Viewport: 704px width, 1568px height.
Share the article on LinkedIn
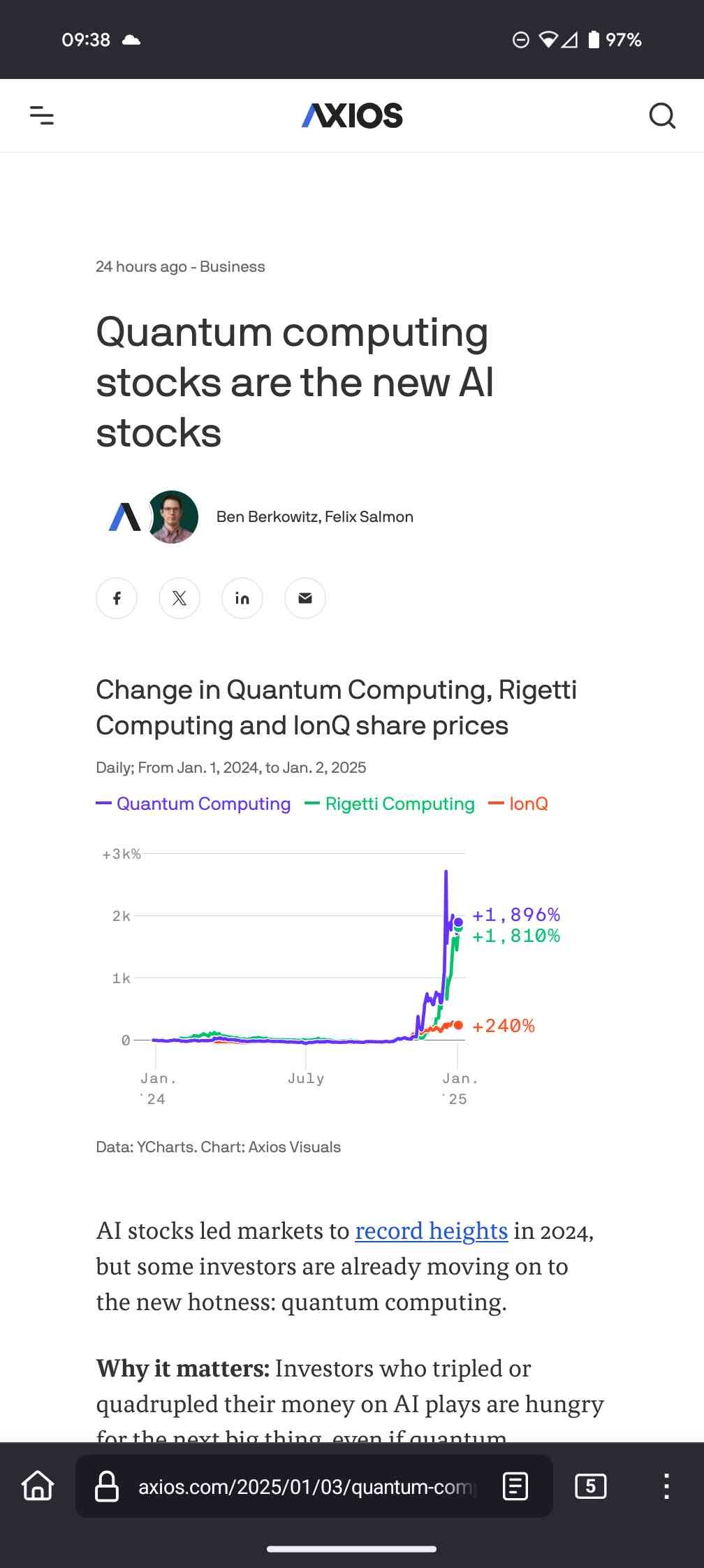[x=242, y=598]
